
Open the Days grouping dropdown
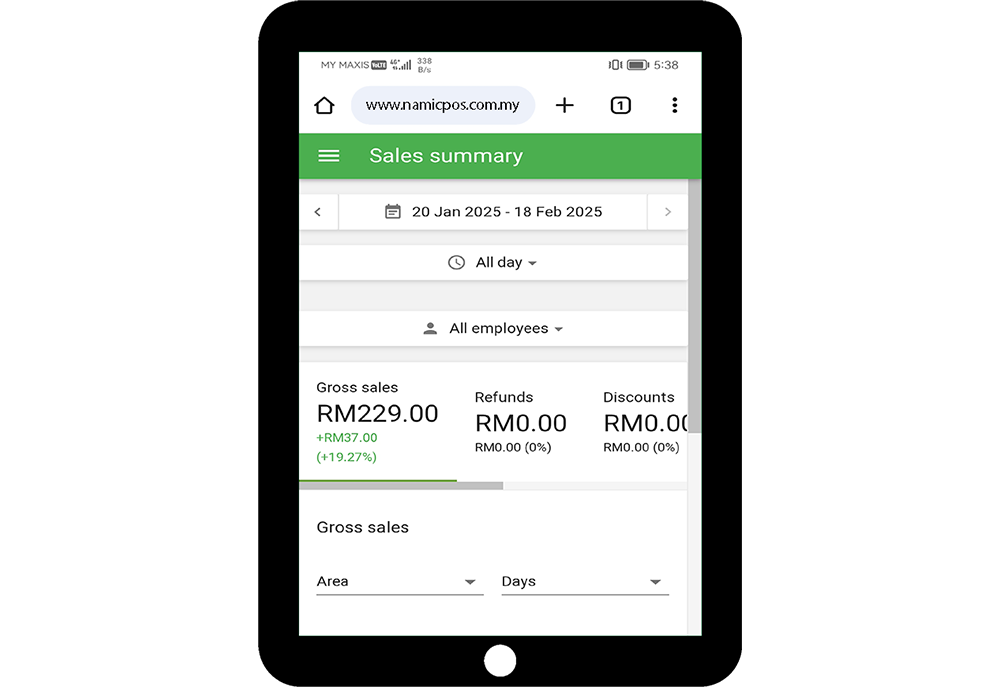[584, 582]
